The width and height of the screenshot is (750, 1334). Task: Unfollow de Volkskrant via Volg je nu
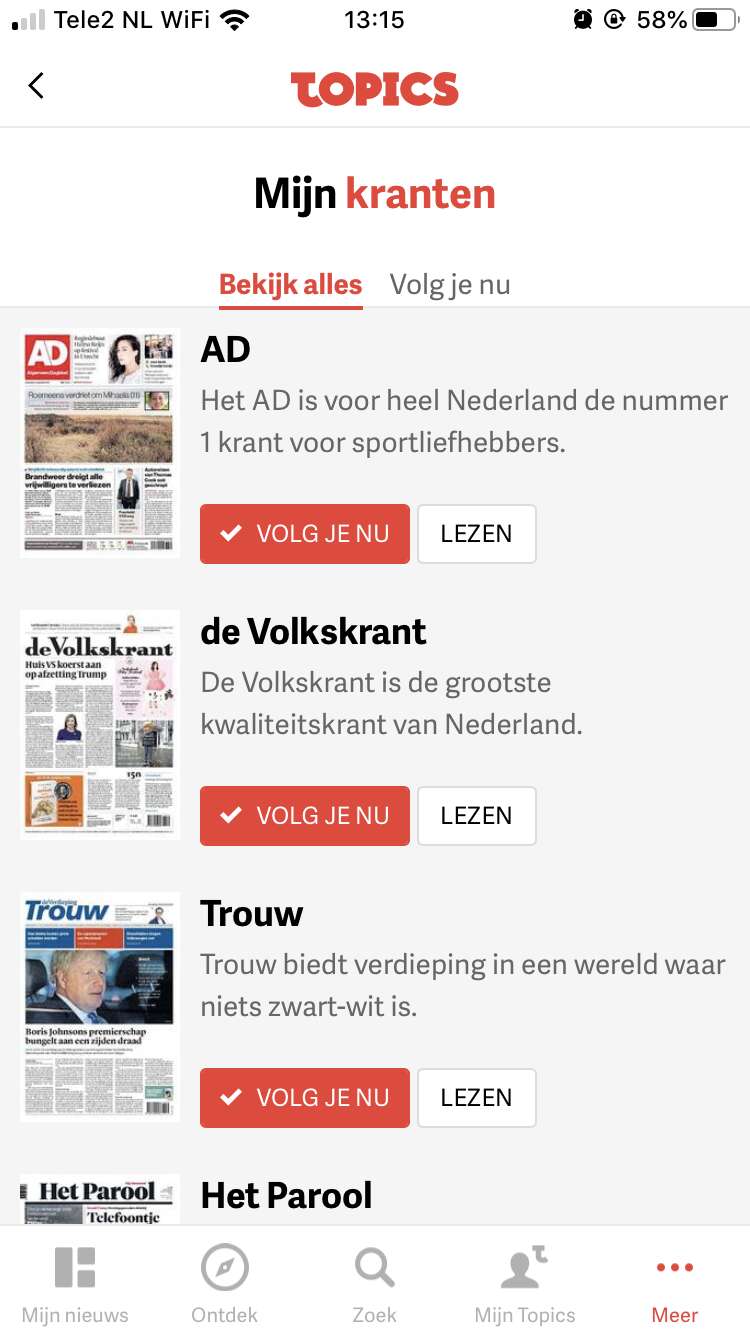tap(305, 816)
